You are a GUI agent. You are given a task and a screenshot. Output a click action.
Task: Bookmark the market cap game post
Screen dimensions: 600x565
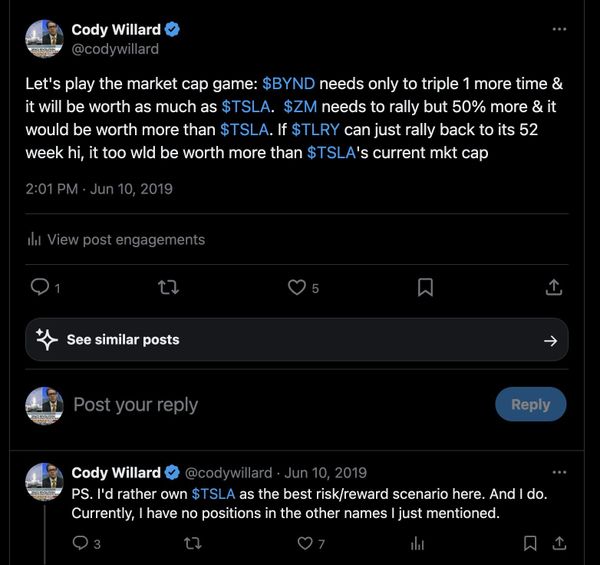[425, 287]
